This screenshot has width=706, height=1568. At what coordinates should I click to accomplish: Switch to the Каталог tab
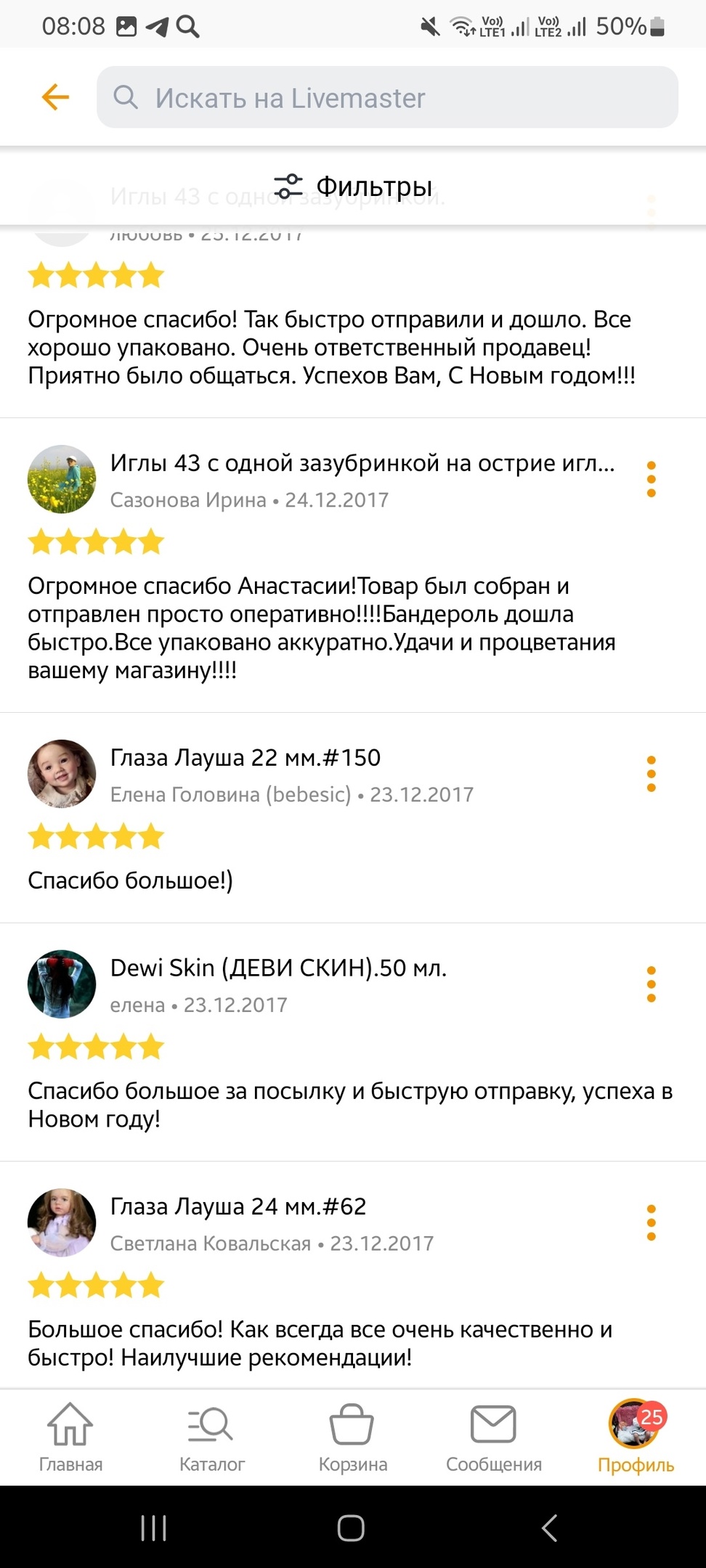[211, 1437]
